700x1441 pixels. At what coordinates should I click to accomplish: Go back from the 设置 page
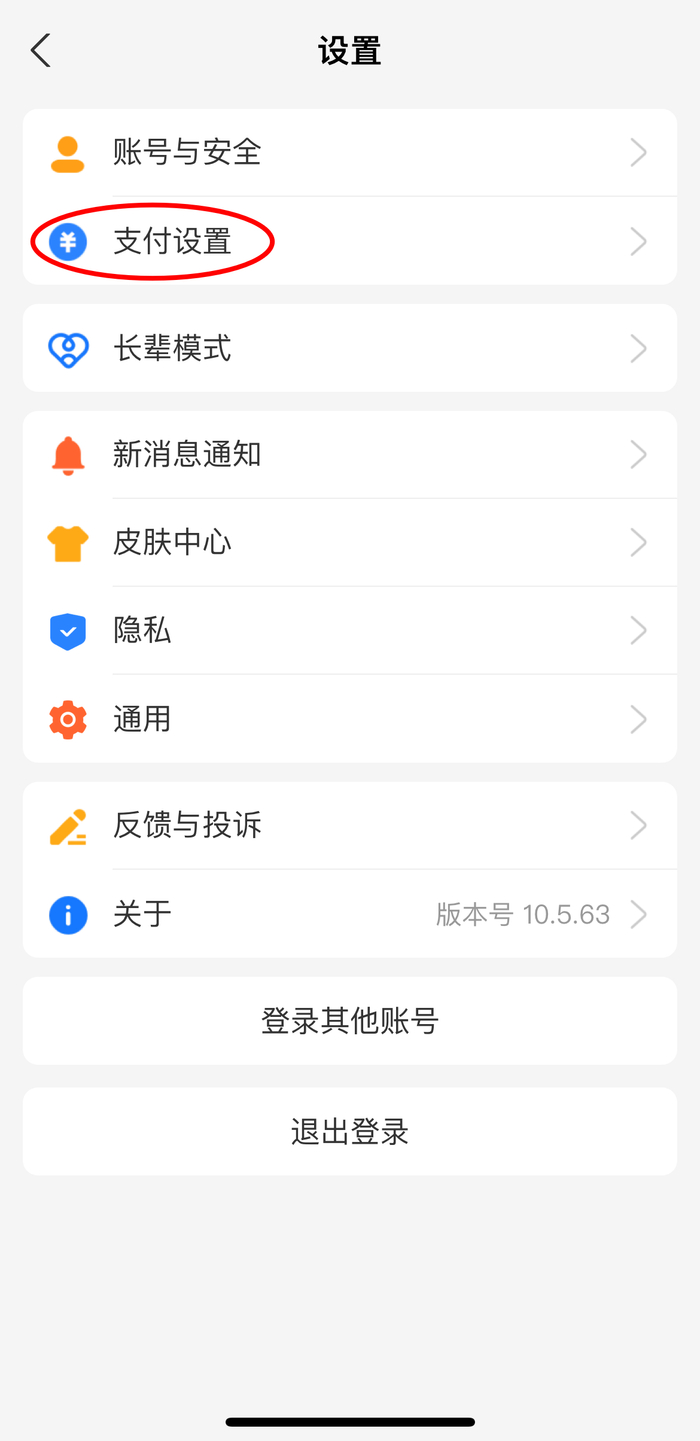pos(41,51)
